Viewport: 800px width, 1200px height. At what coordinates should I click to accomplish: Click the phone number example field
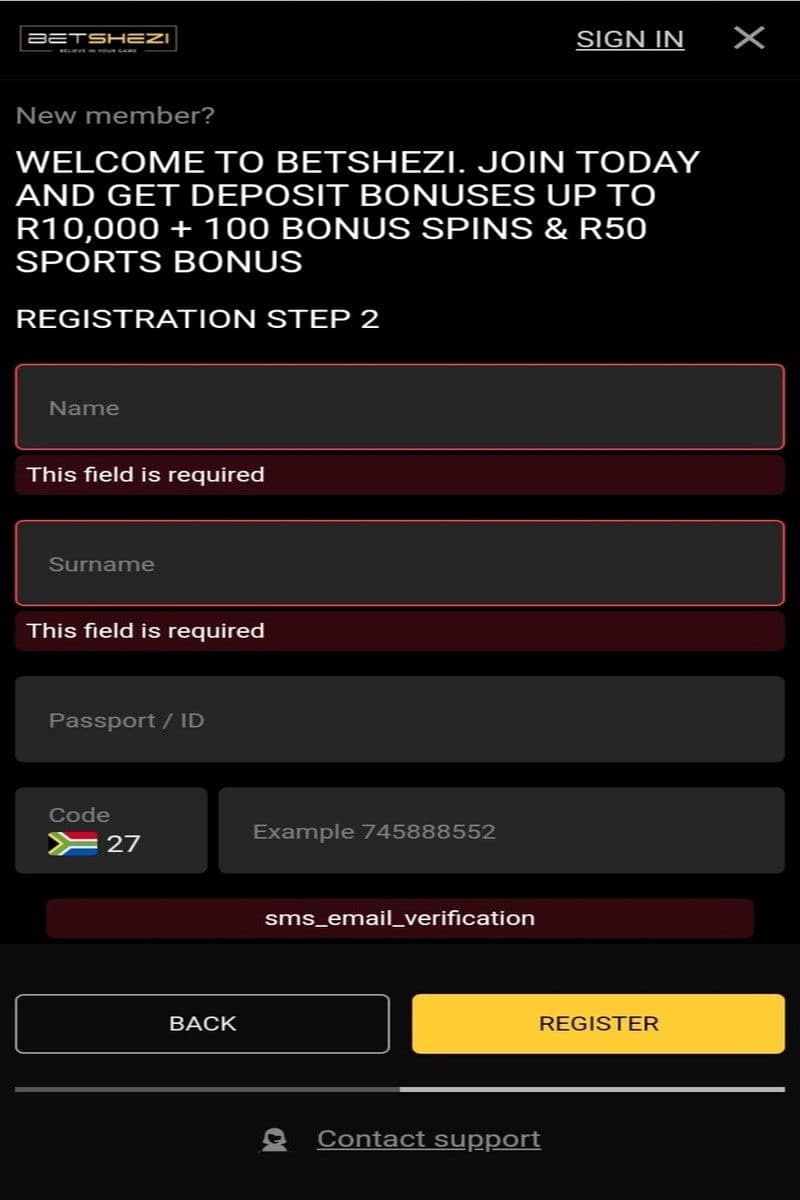[500, 830]
